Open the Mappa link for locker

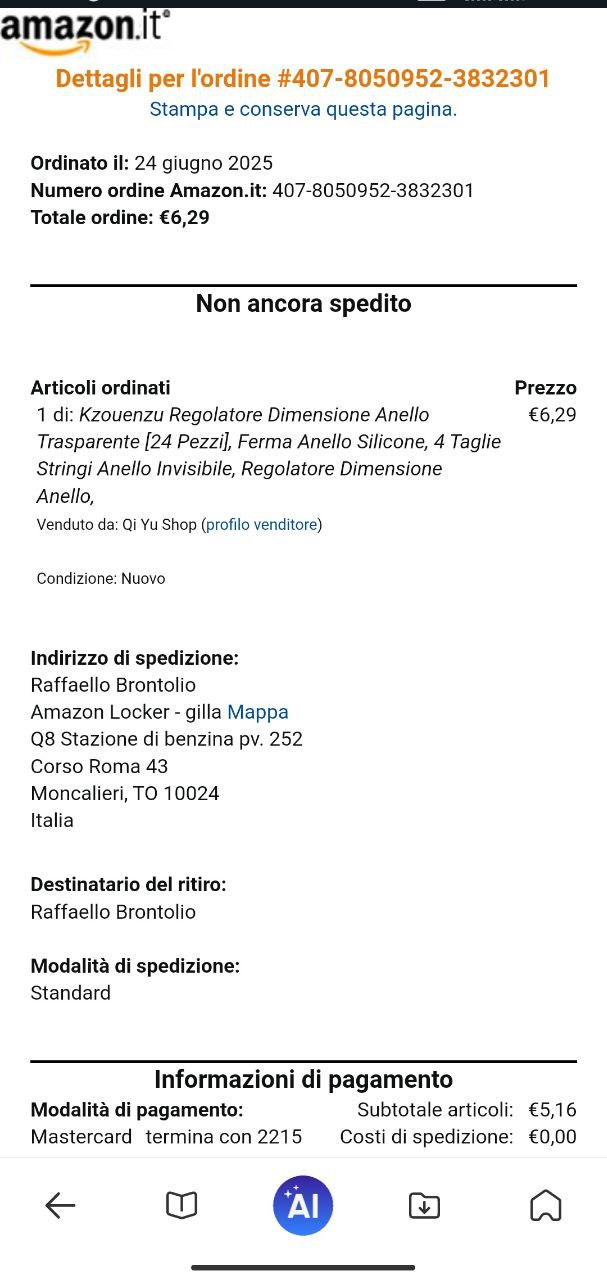point(258,712)
